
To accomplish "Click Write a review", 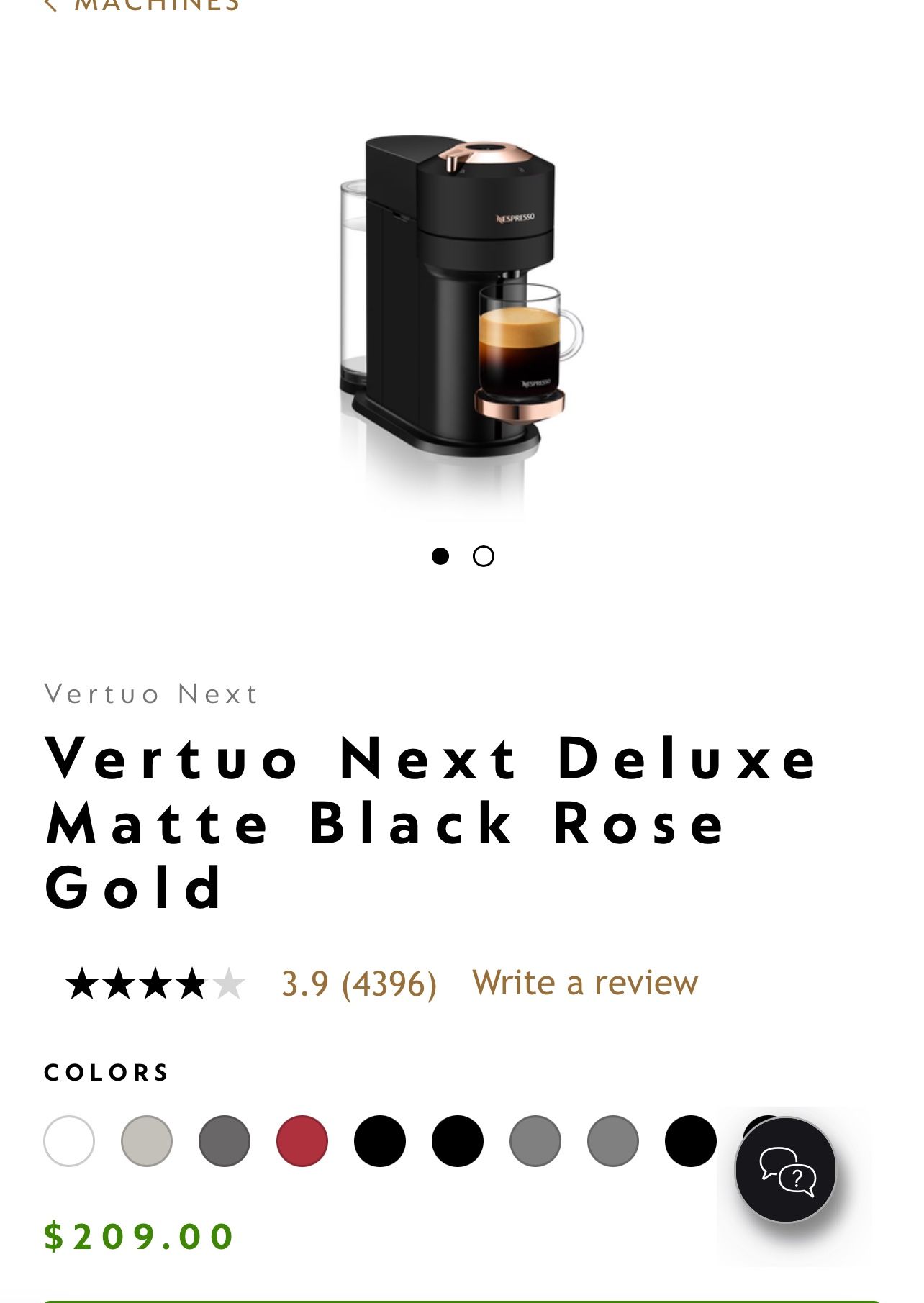I will click(584, 981).
